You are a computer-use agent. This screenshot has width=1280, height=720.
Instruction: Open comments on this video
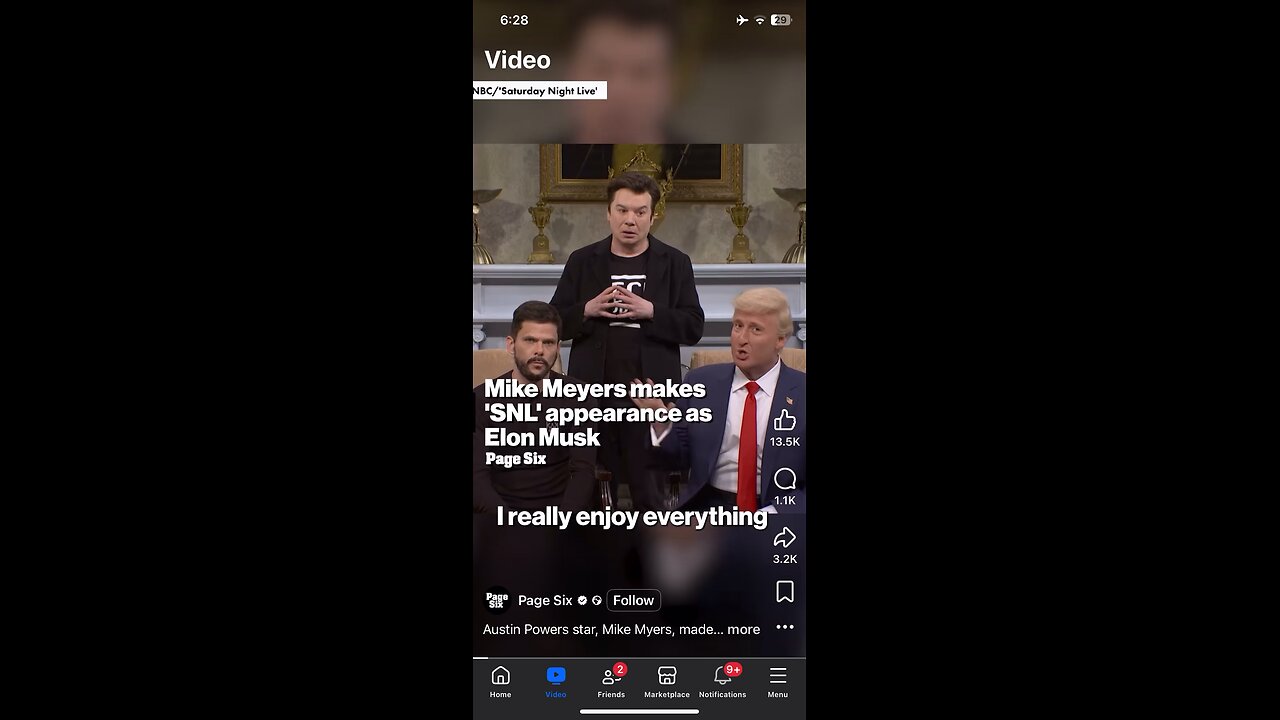click(785, 480)
